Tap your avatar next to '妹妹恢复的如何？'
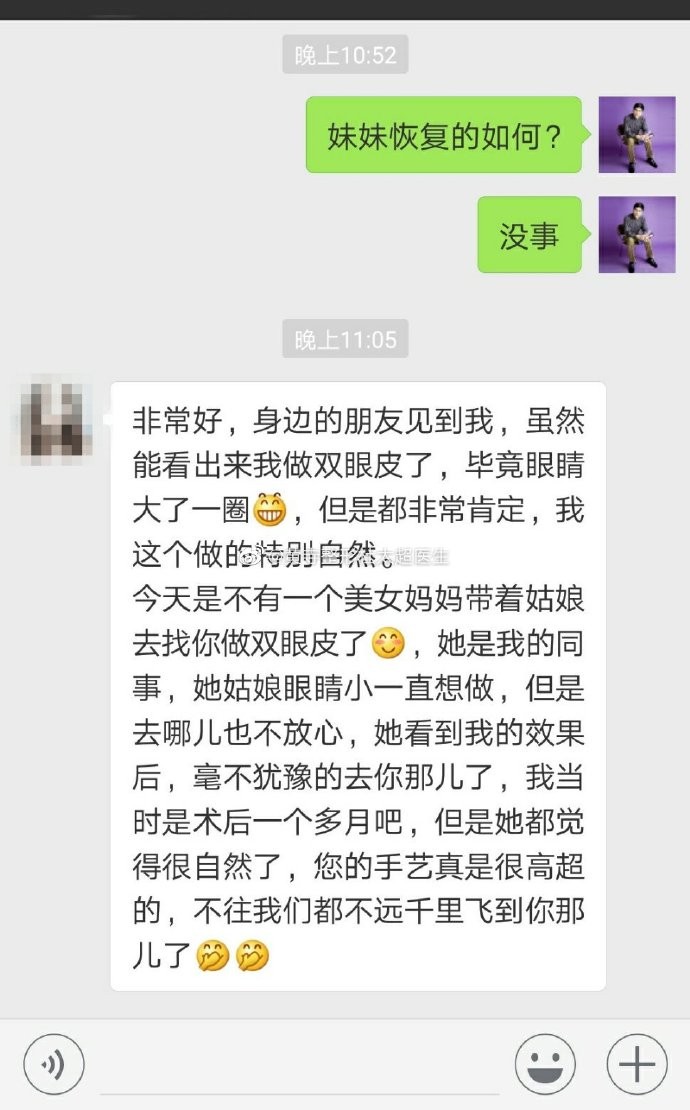Viewport: 690px width, 1110px height. (x=637, y=135)
